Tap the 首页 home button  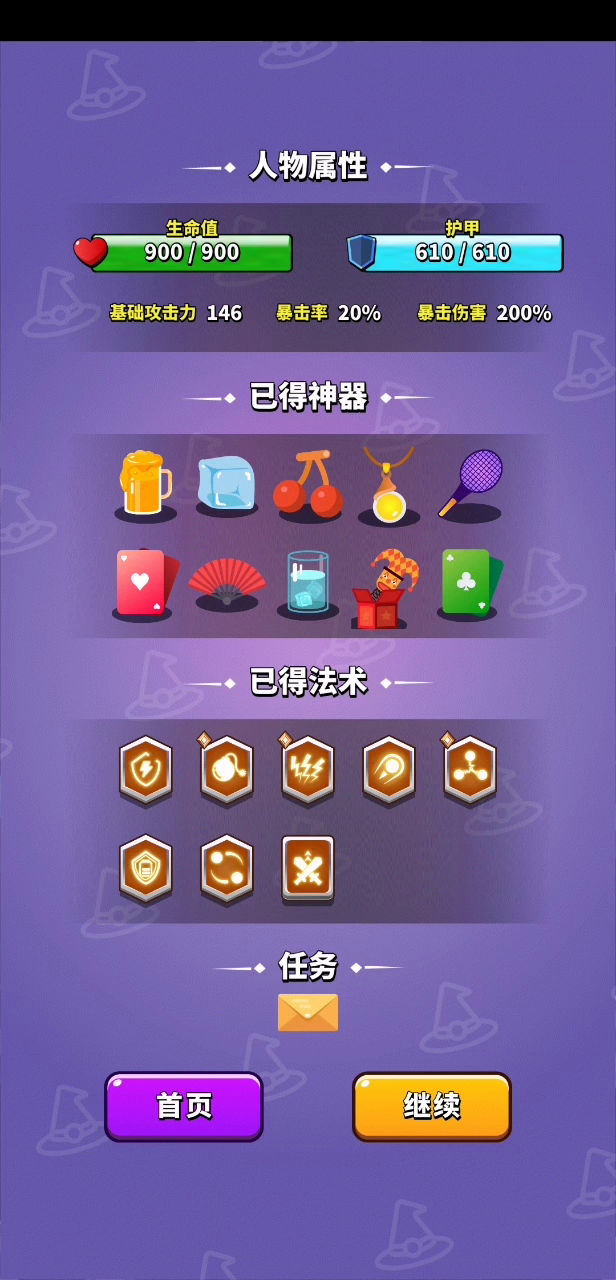coord(184,1106)
